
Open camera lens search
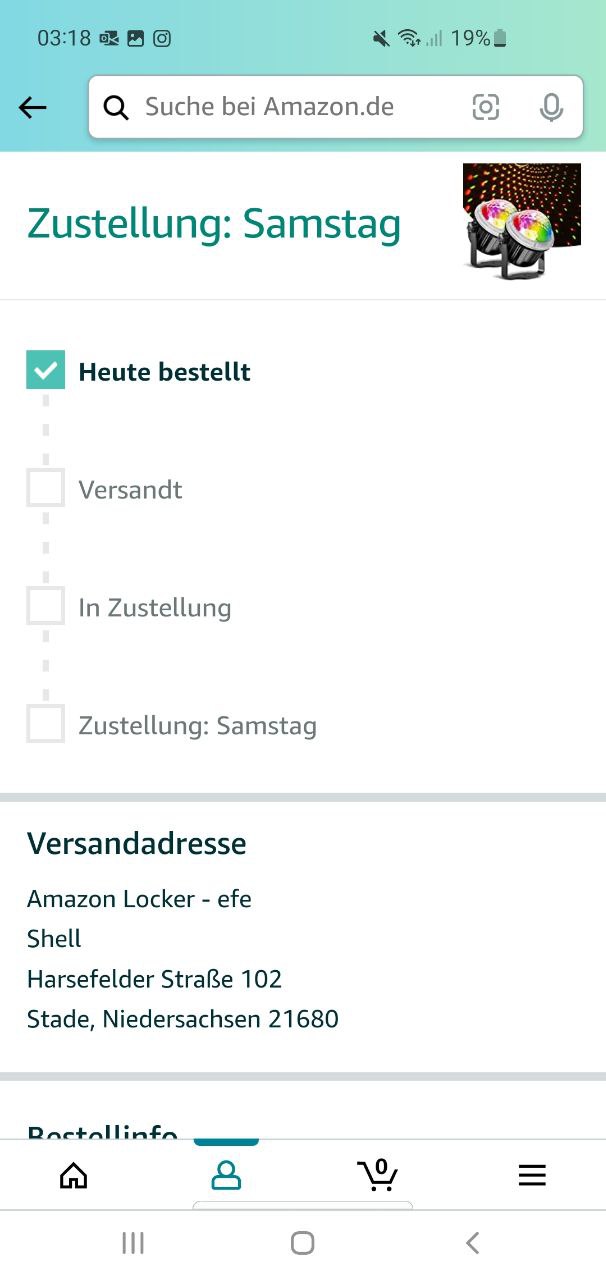pyautogui.click(x=486, y=107)
